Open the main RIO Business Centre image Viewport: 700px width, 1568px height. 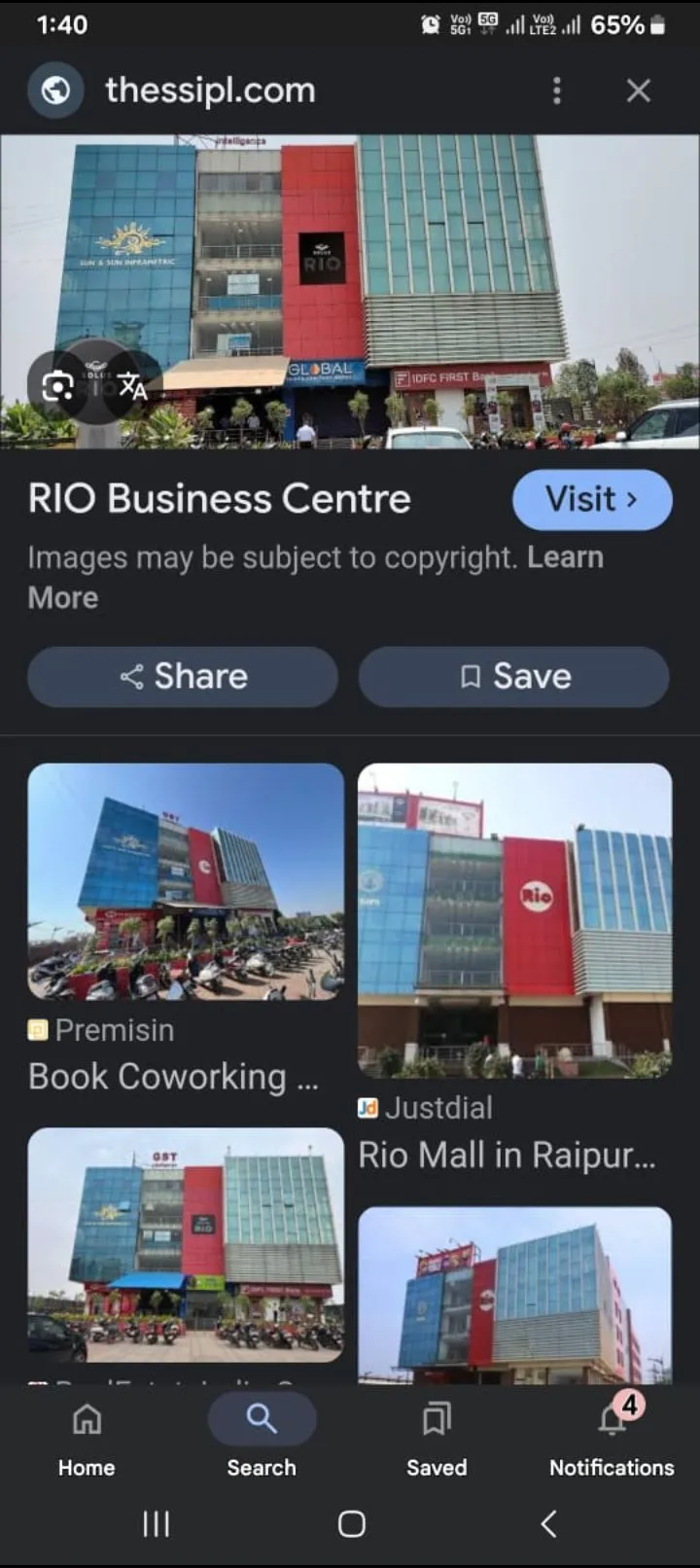350,292
